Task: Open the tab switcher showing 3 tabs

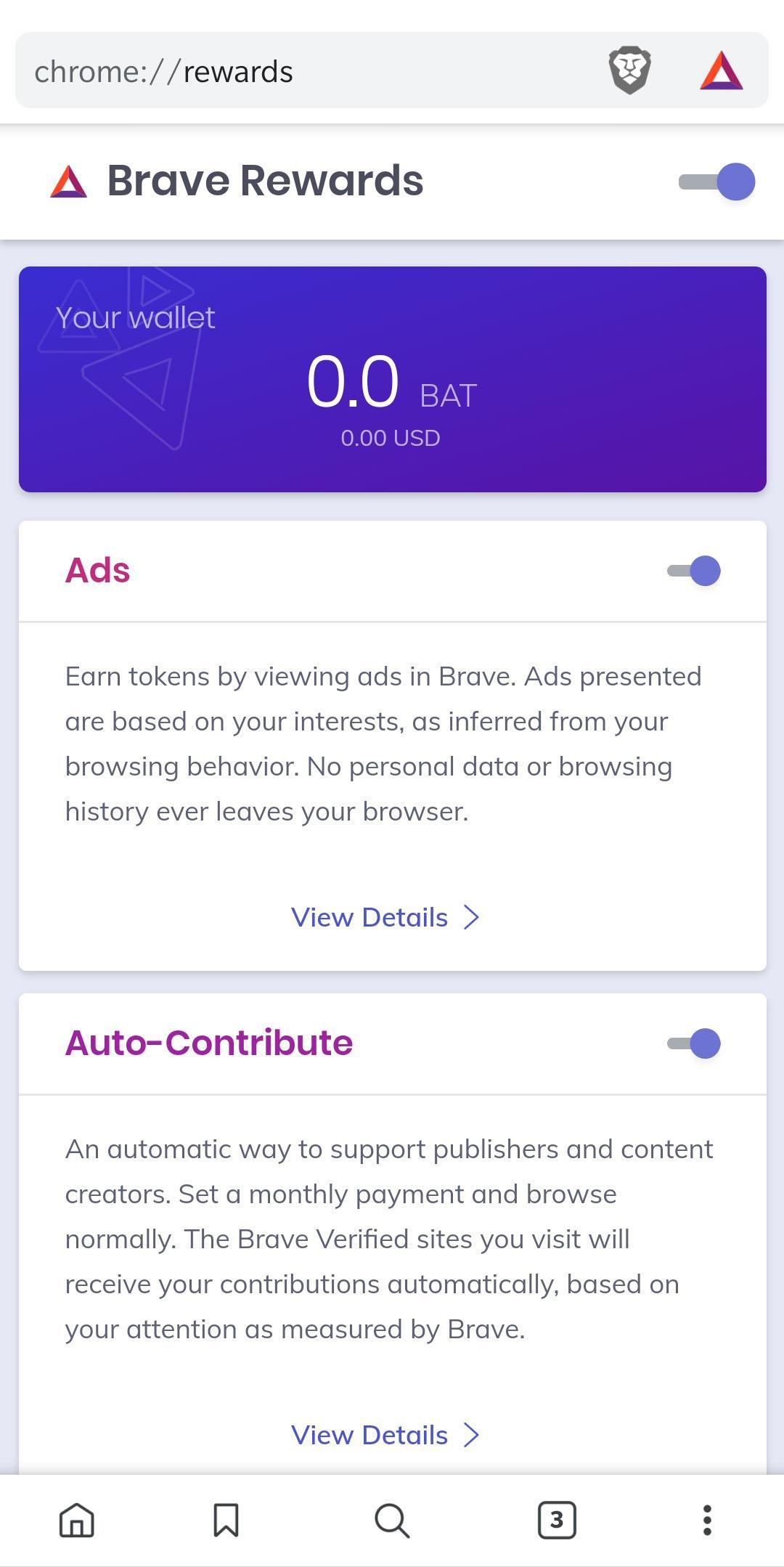Action: coord(557,1521)
